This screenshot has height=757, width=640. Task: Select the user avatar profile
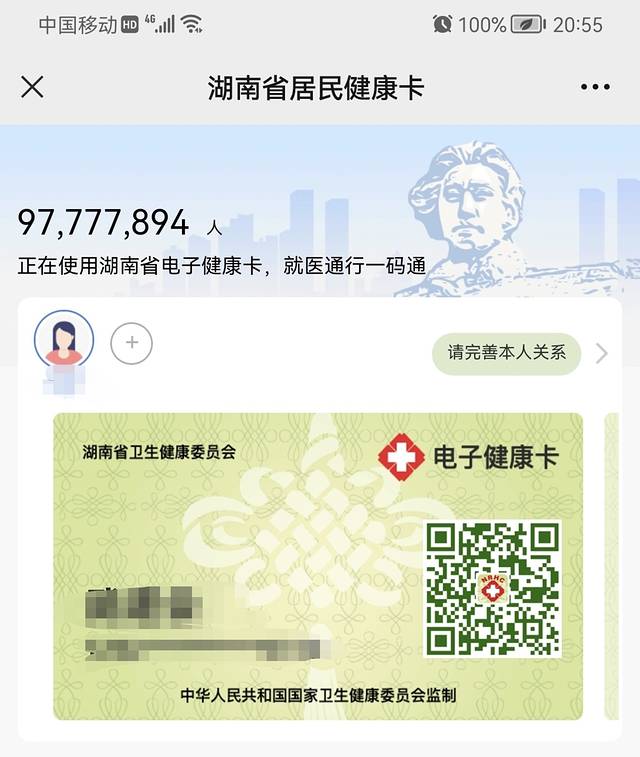(64, 340)
